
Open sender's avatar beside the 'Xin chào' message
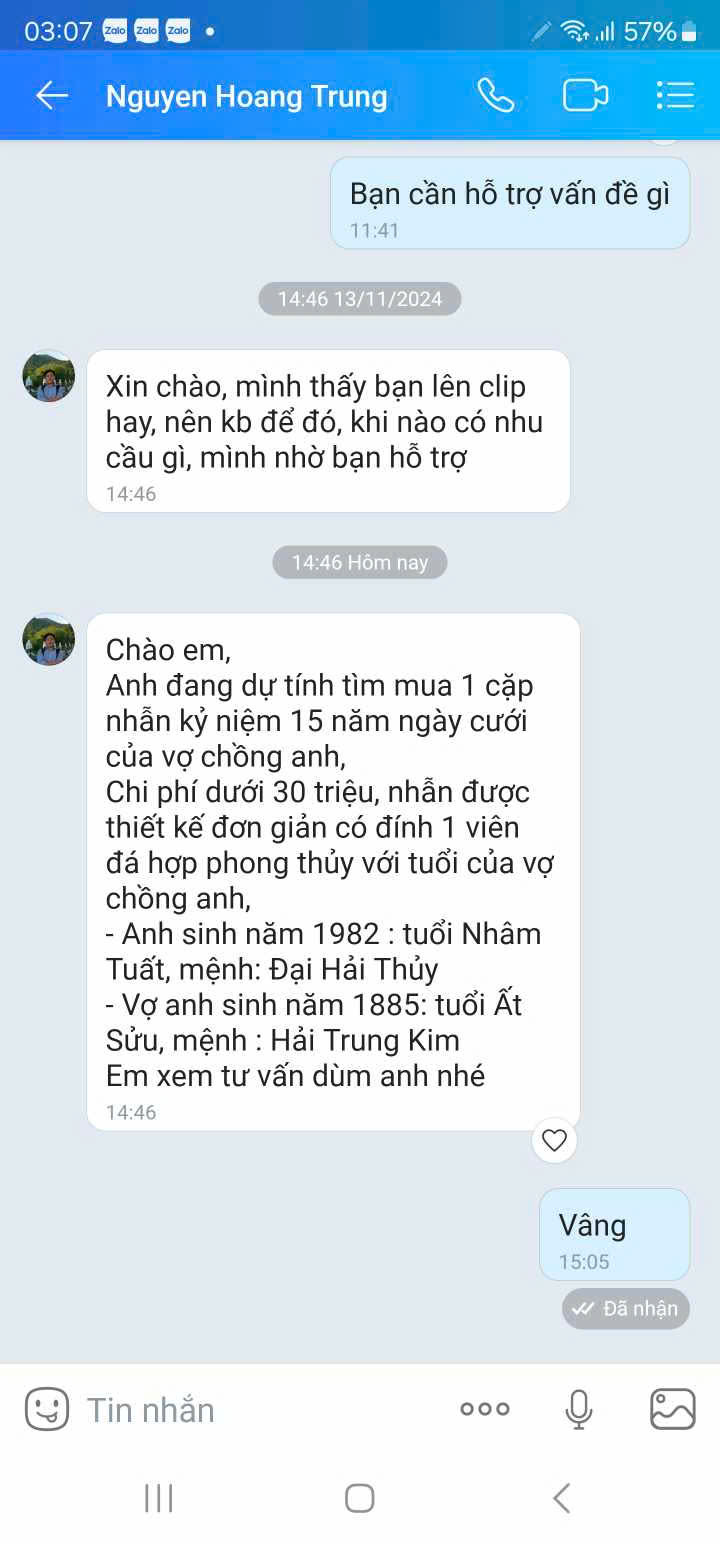click(49, 377)
